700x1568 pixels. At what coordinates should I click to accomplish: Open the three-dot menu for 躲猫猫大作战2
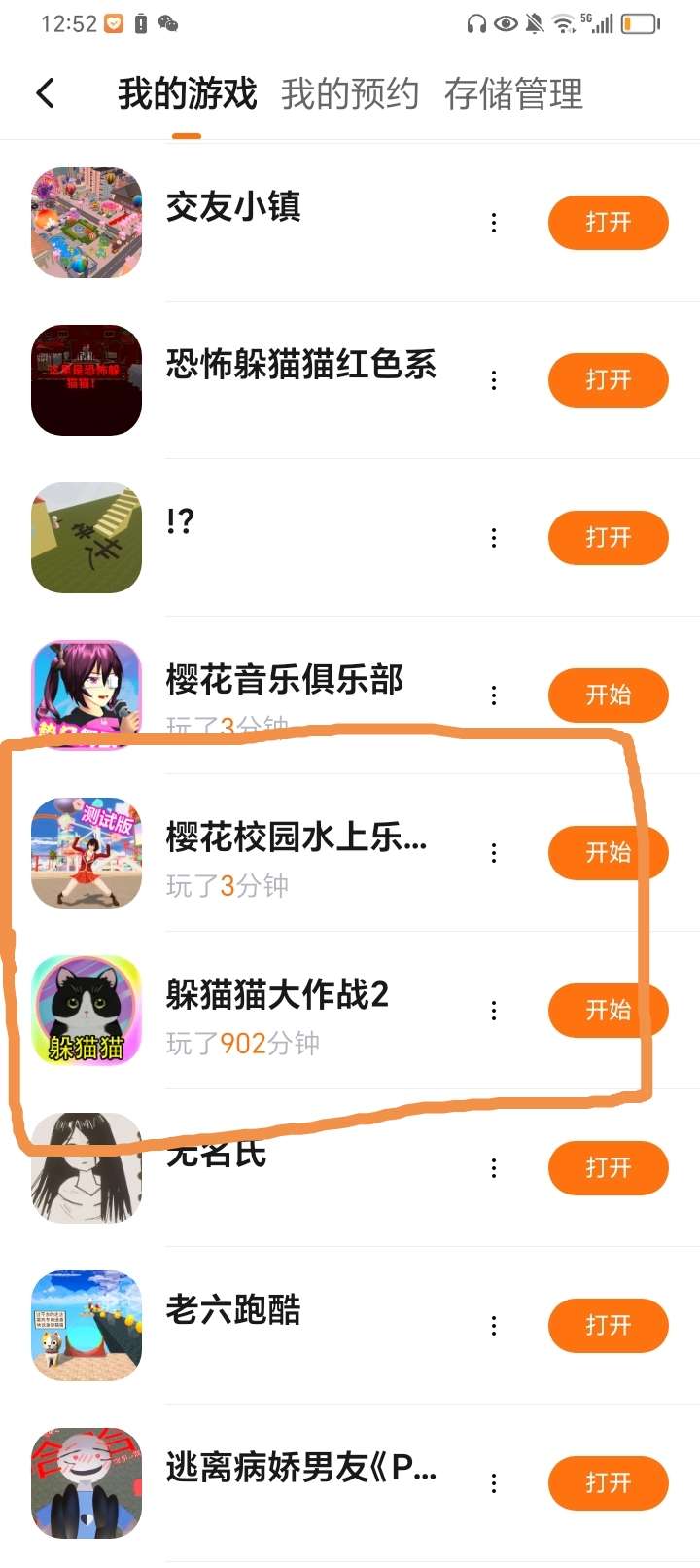[494, 1011]
